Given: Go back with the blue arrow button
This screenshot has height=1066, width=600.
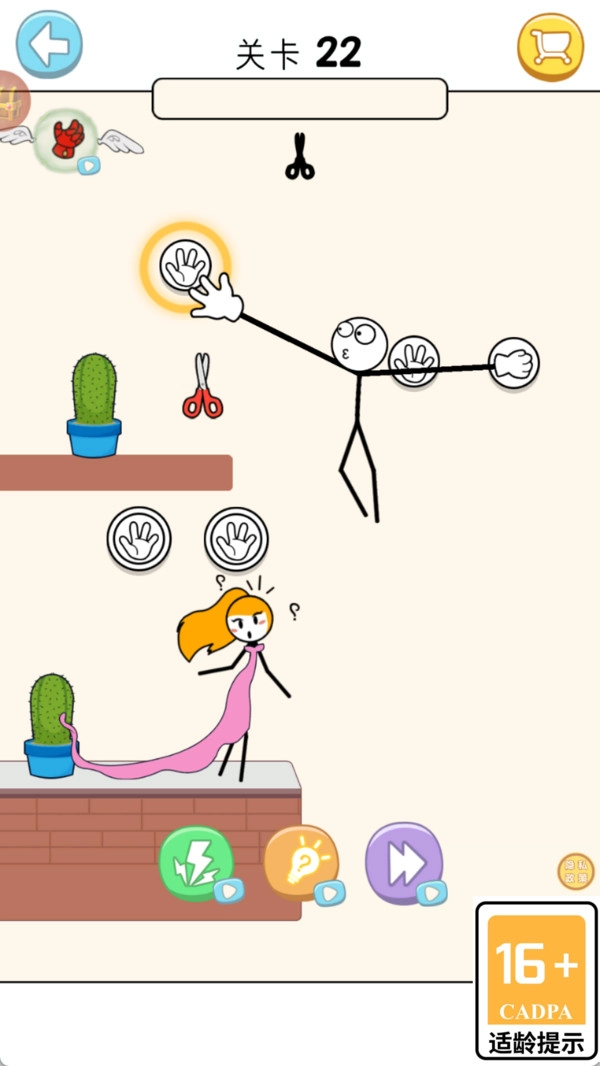Looking at the screenshot, I should coord(48,44).
